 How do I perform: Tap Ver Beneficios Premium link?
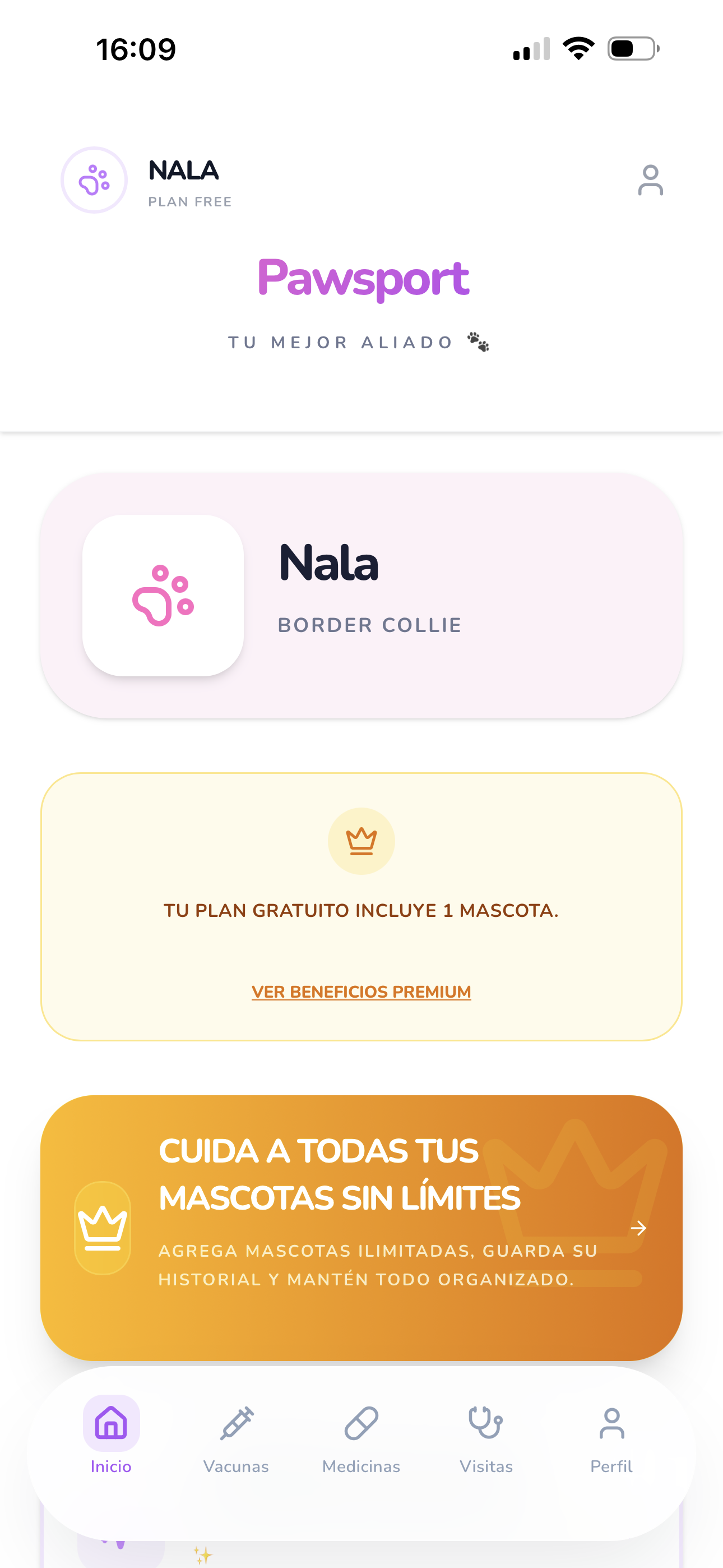coord(361,991)
